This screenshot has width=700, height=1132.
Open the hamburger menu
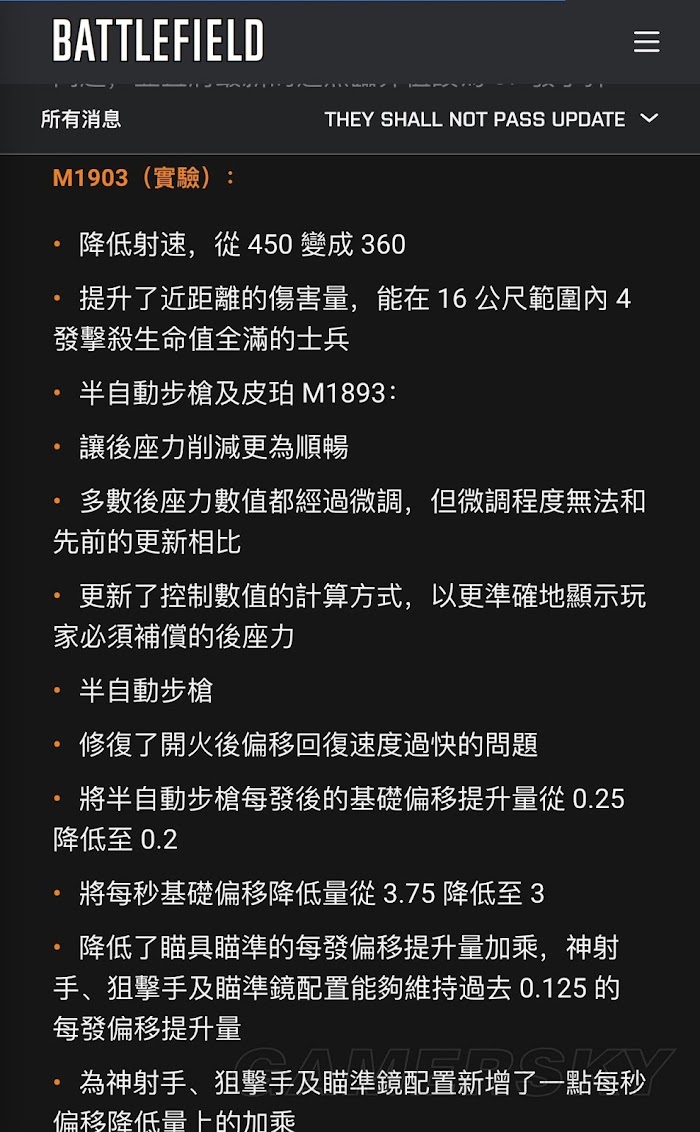(x=646, y=42)
